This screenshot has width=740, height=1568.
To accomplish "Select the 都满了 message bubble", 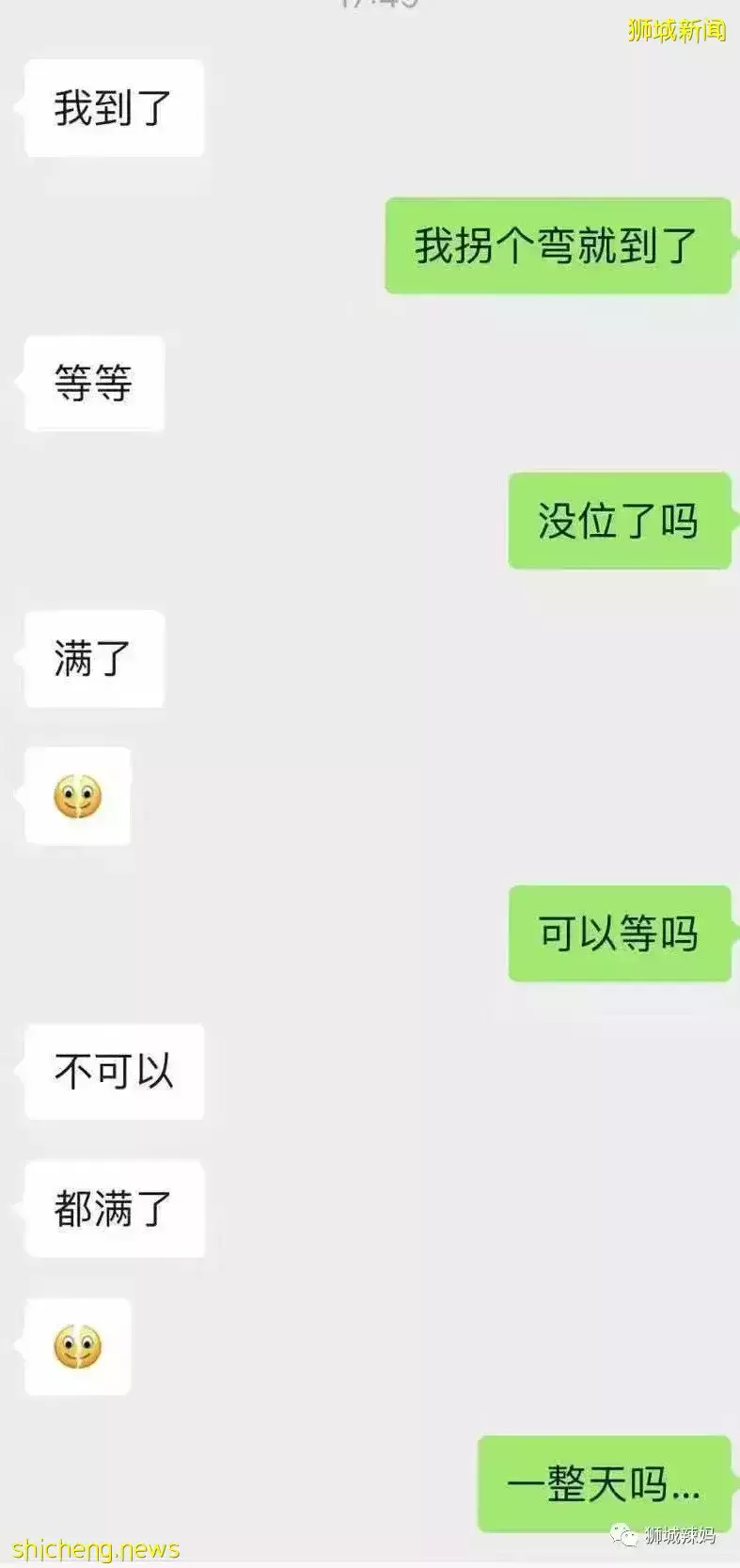I will [x=113, y=1210].
